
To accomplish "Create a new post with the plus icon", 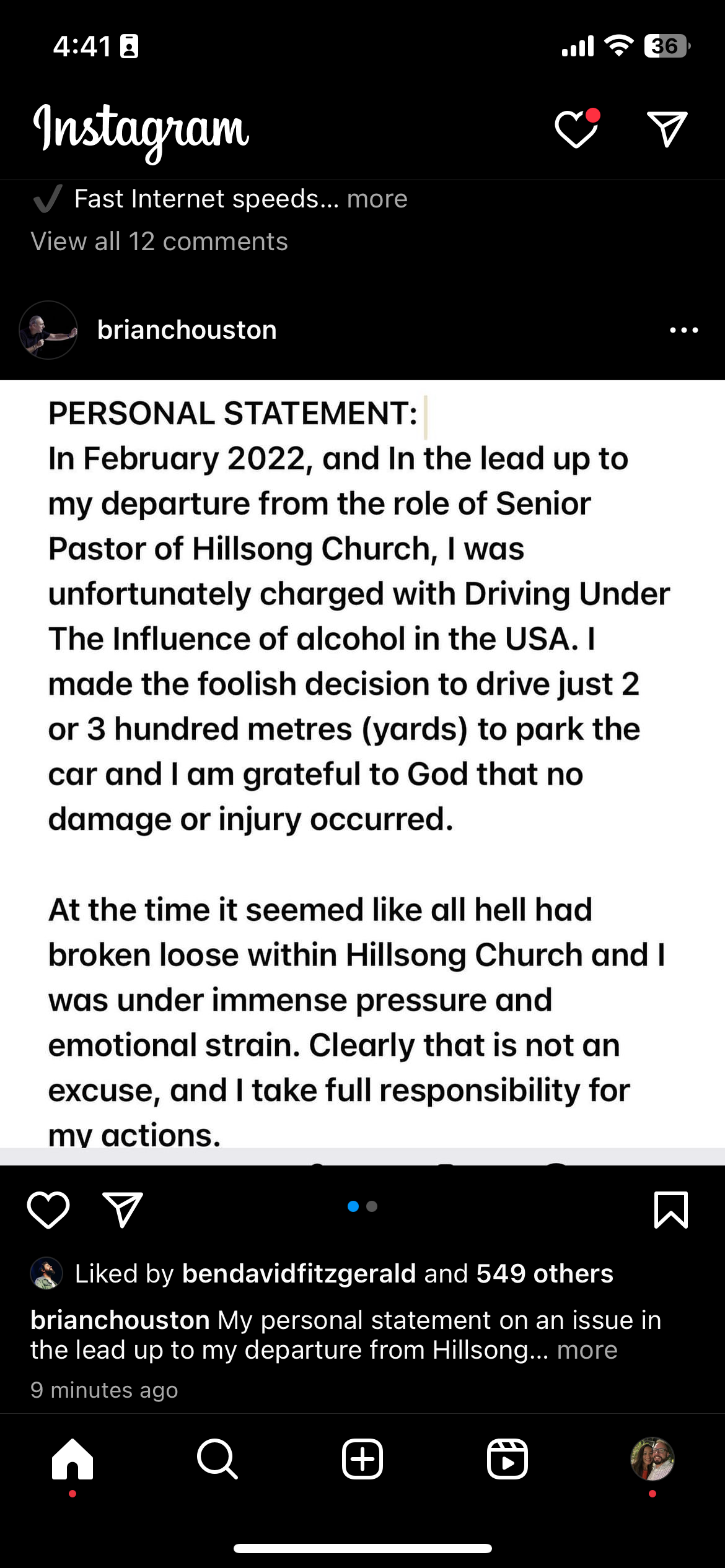I will tap(362, 1460).
